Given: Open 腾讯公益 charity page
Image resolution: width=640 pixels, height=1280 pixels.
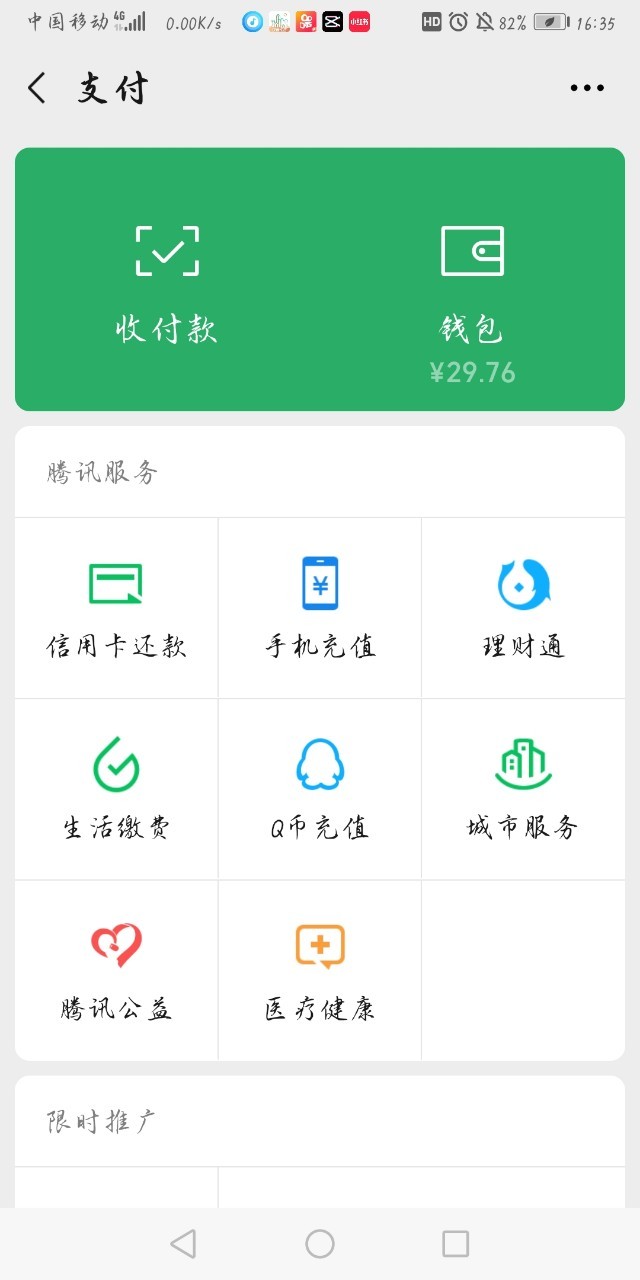Looking at the screenshot, I should pyautogui.click(x=116, y=970).
